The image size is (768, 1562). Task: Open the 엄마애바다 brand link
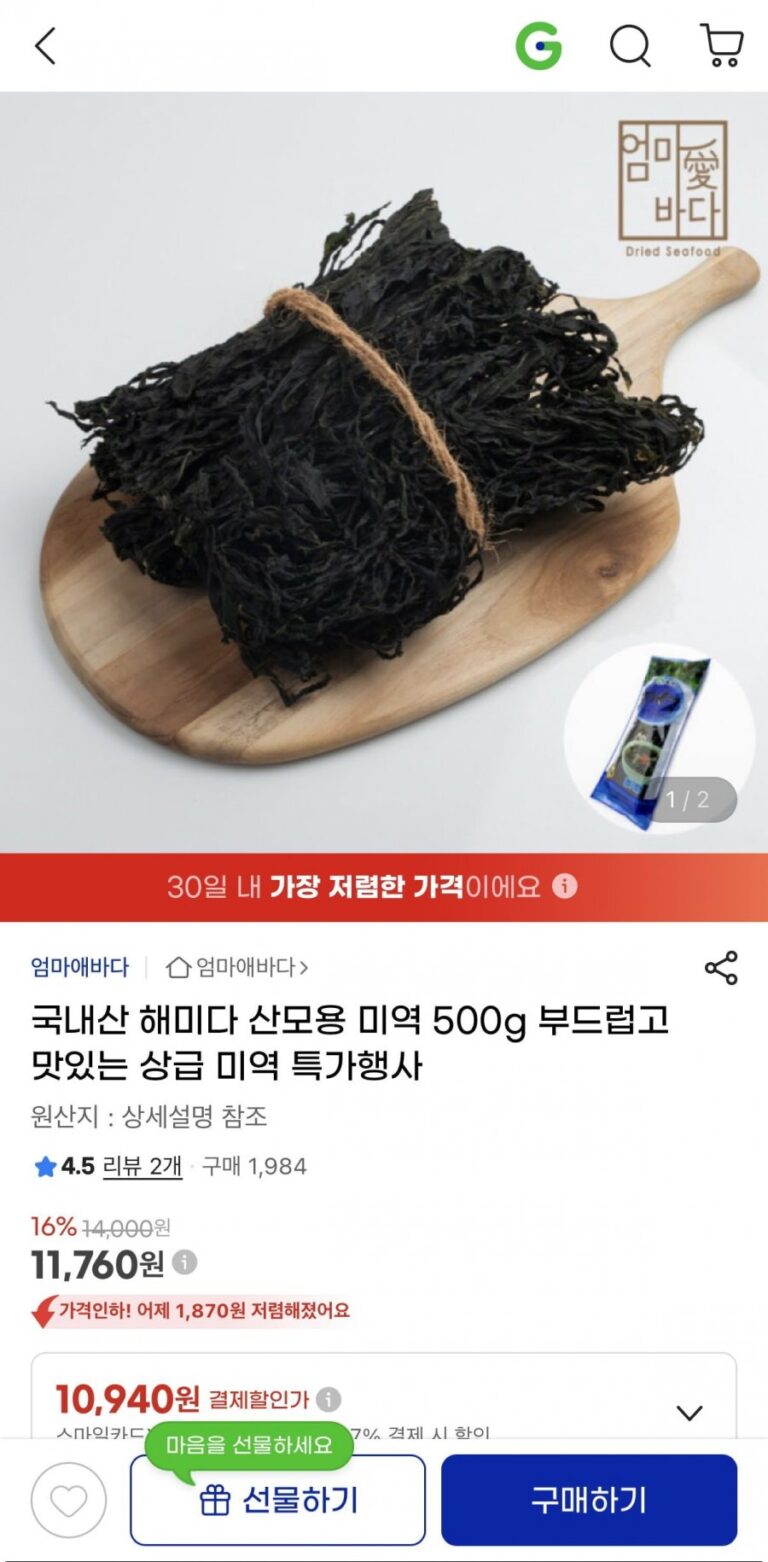coord(80,967)
